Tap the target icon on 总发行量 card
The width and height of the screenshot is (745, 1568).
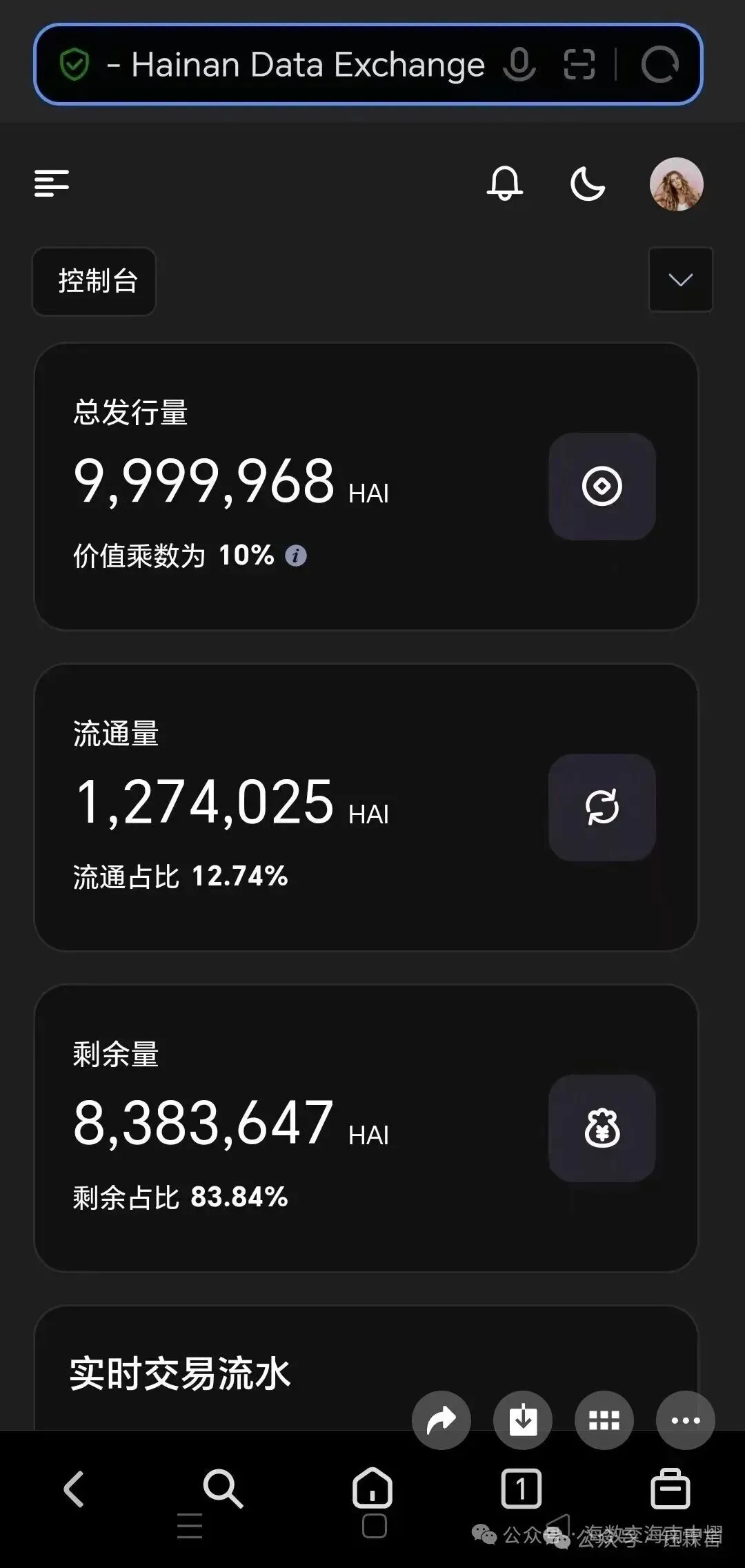coord(602,487)
